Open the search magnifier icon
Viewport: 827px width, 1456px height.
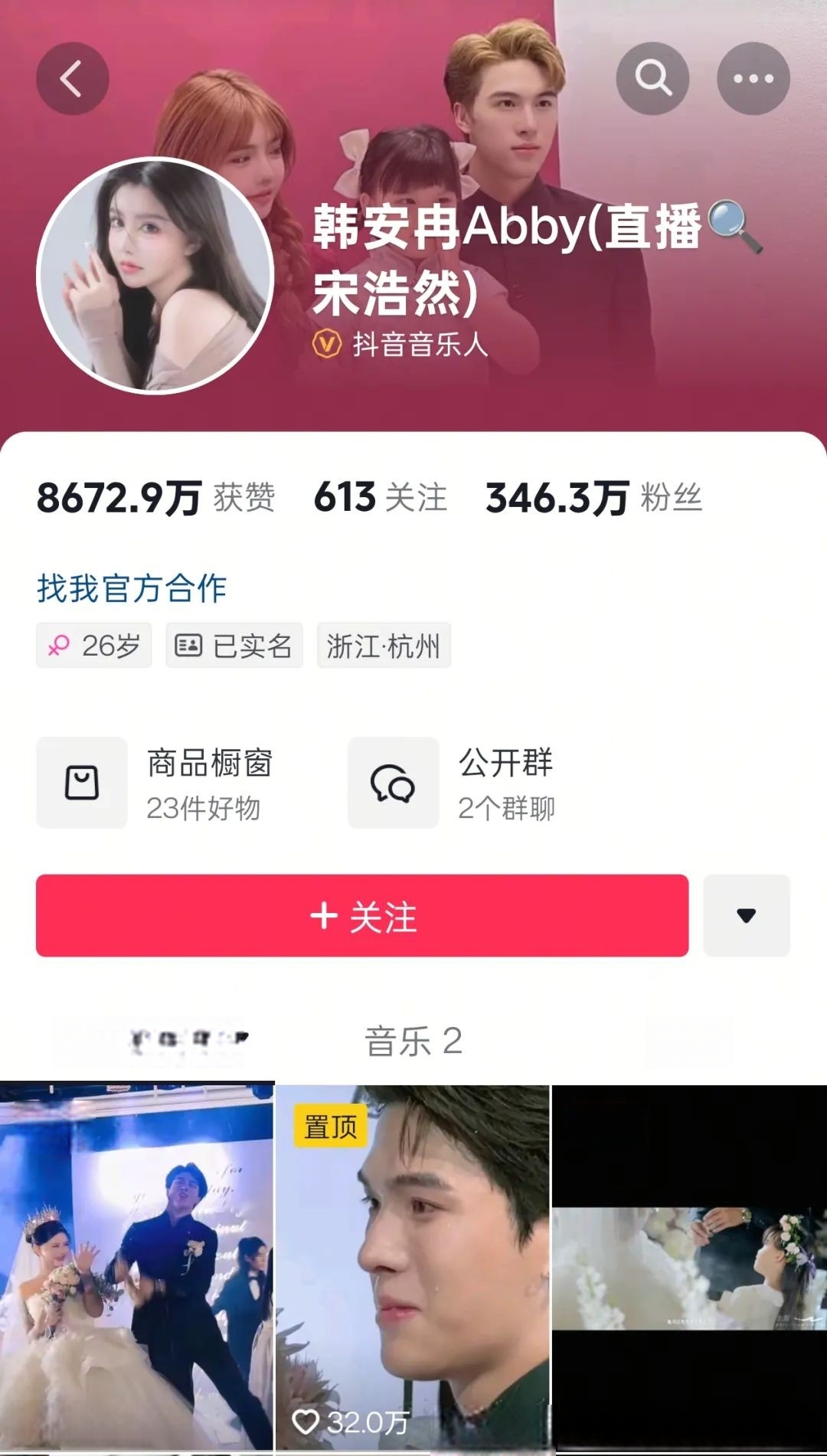(652, 79)
